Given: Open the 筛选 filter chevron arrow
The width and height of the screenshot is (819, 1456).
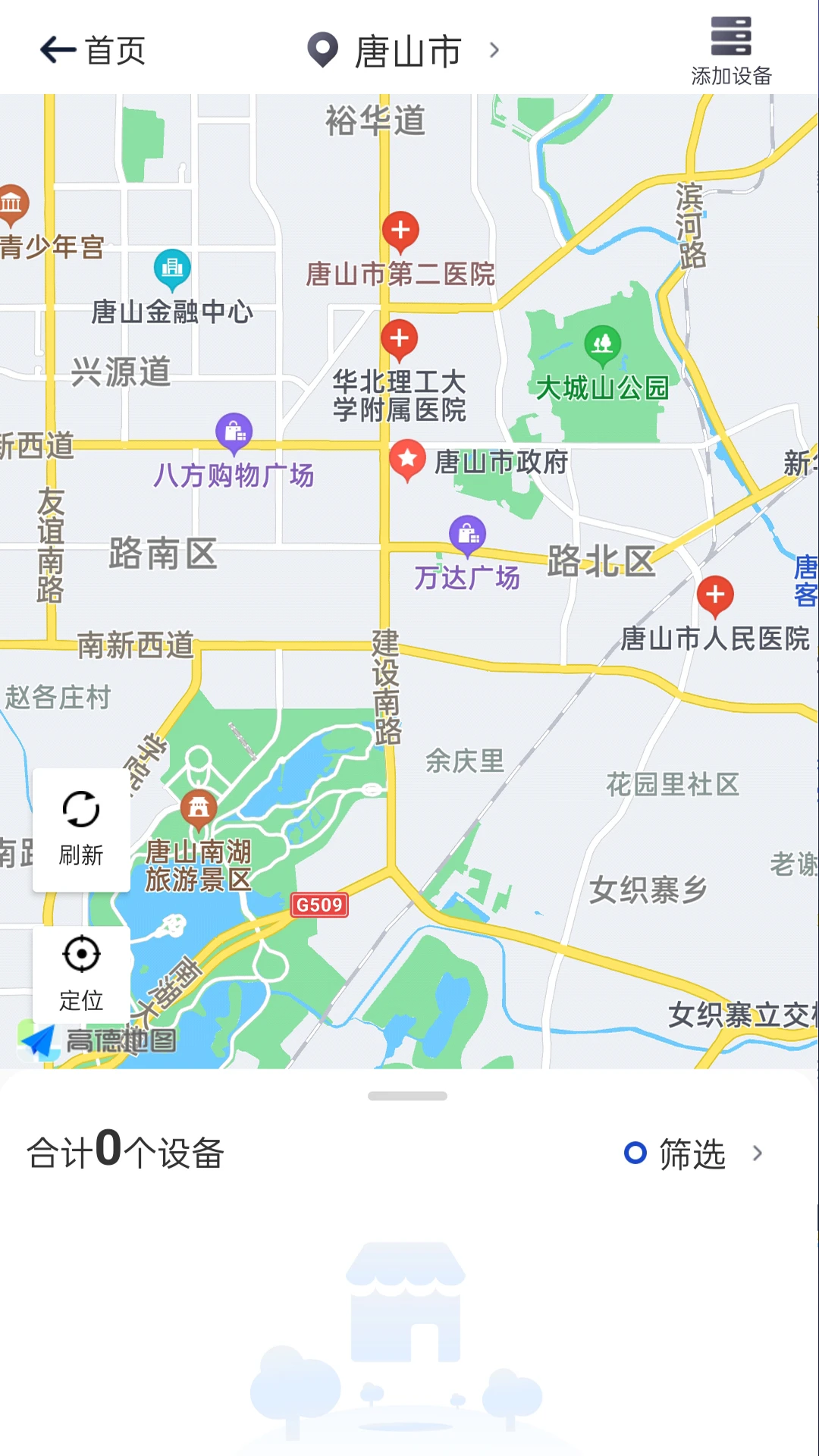Looking at the screenshot, I should pyautogui.click(x=759, y=1154).
